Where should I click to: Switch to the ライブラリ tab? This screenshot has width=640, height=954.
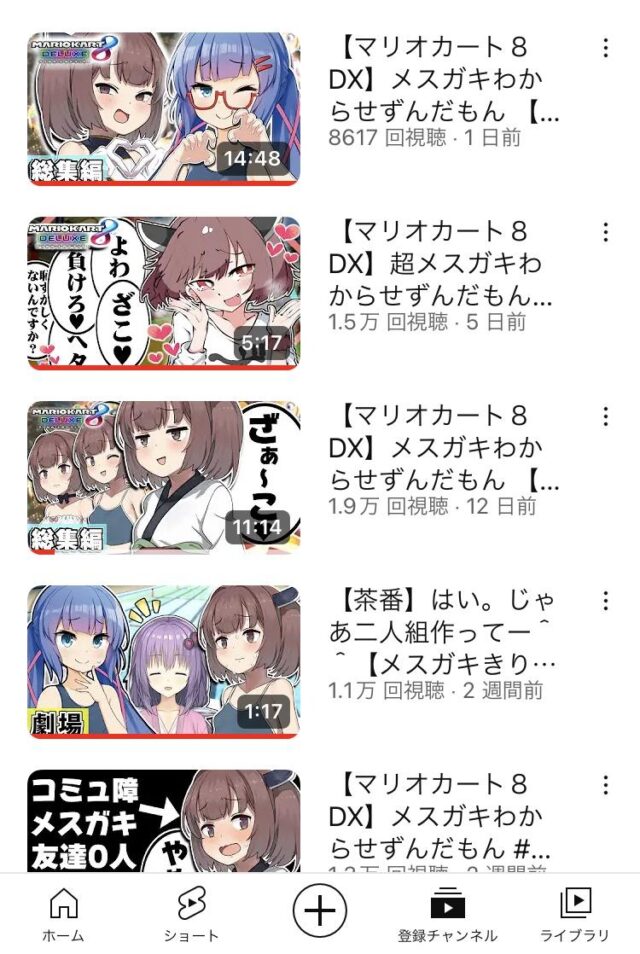(x=575, y=915)
